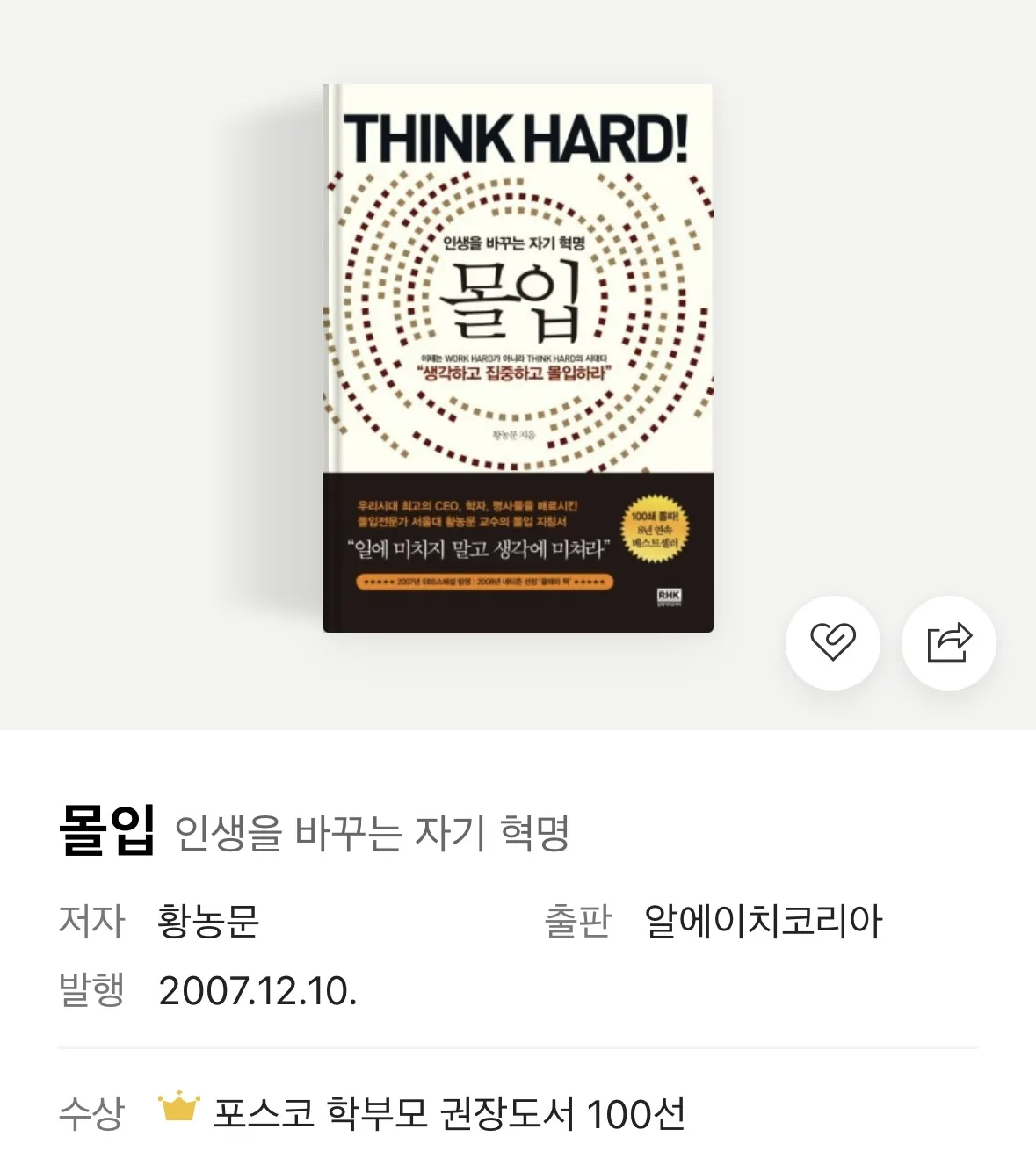Share this book

[949, 642]
